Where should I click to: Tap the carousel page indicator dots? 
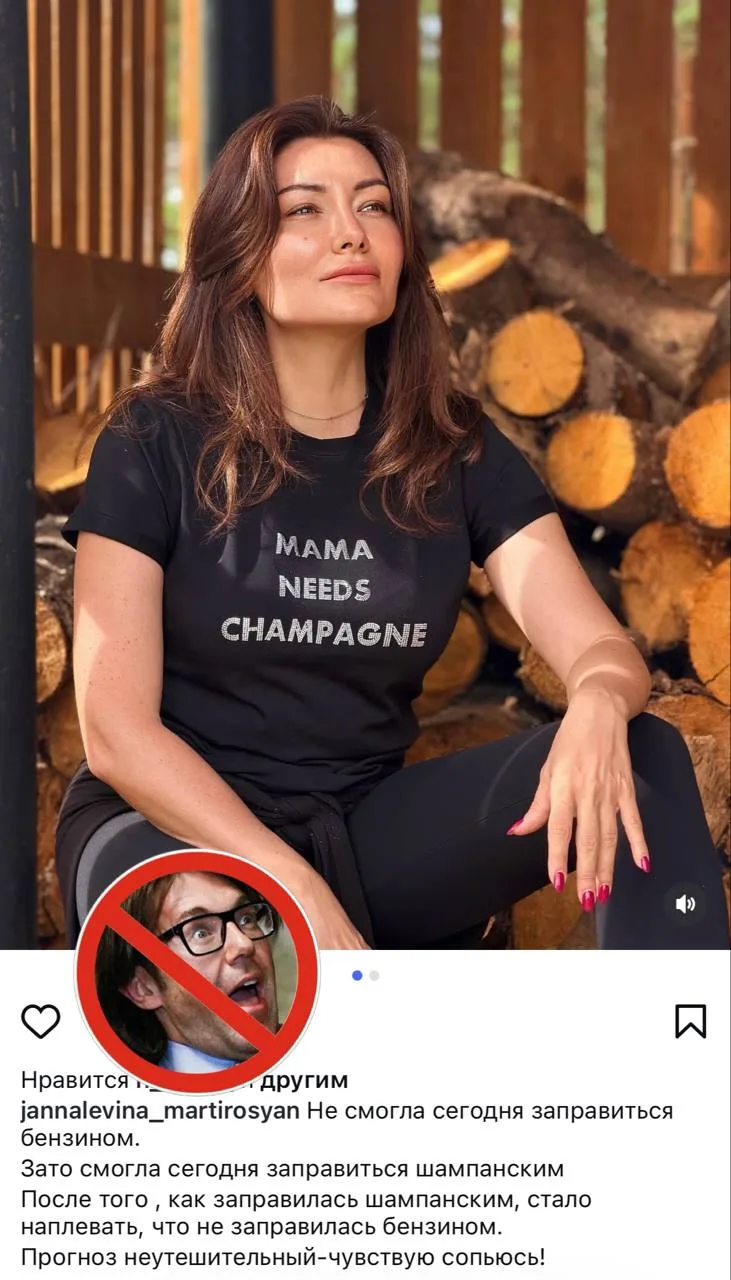click(x=365, y=975)
